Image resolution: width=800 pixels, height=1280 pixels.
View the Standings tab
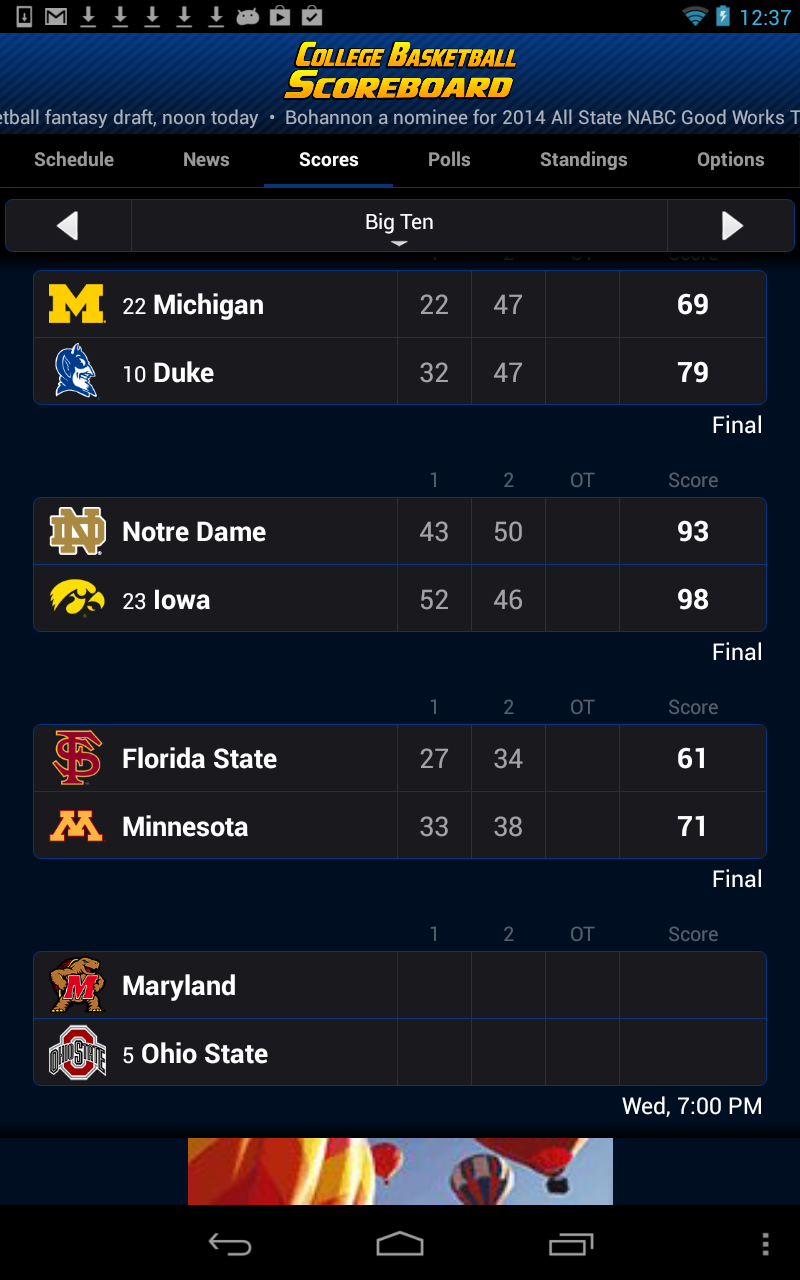(583, 160)
